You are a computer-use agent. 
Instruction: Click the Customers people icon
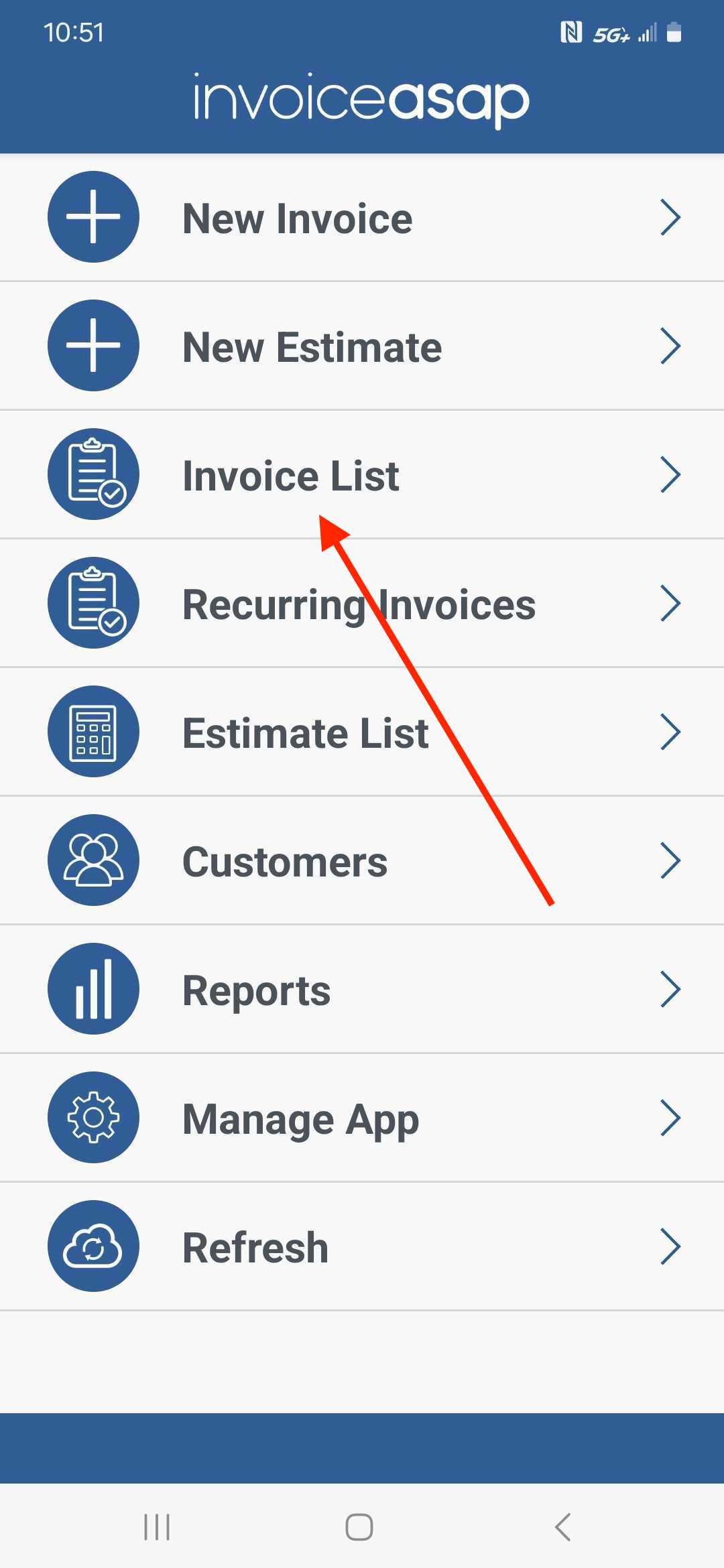point(93,860)
